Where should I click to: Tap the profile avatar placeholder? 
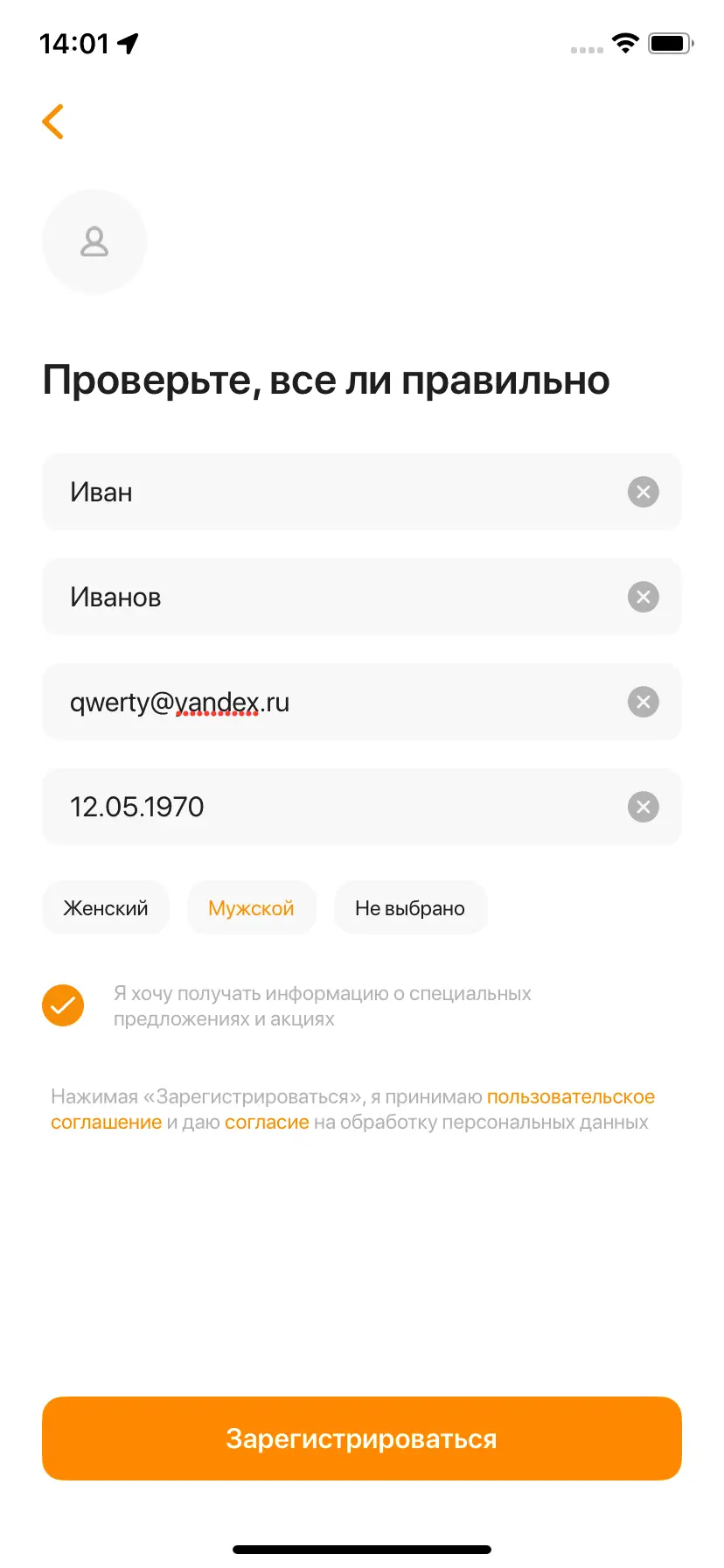[x=94, y=241]
